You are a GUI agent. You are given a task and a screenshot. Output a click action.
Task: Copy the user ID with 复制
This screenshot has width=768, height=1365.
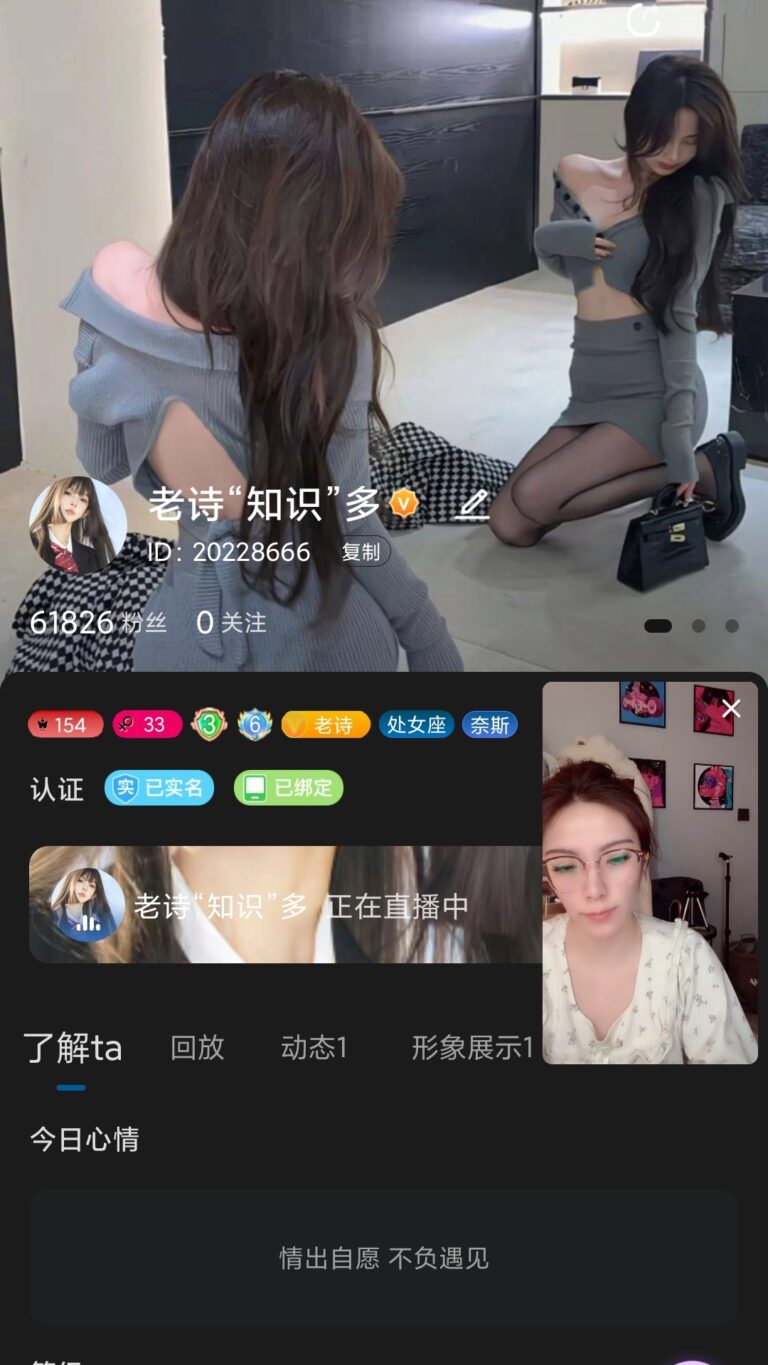360,552
